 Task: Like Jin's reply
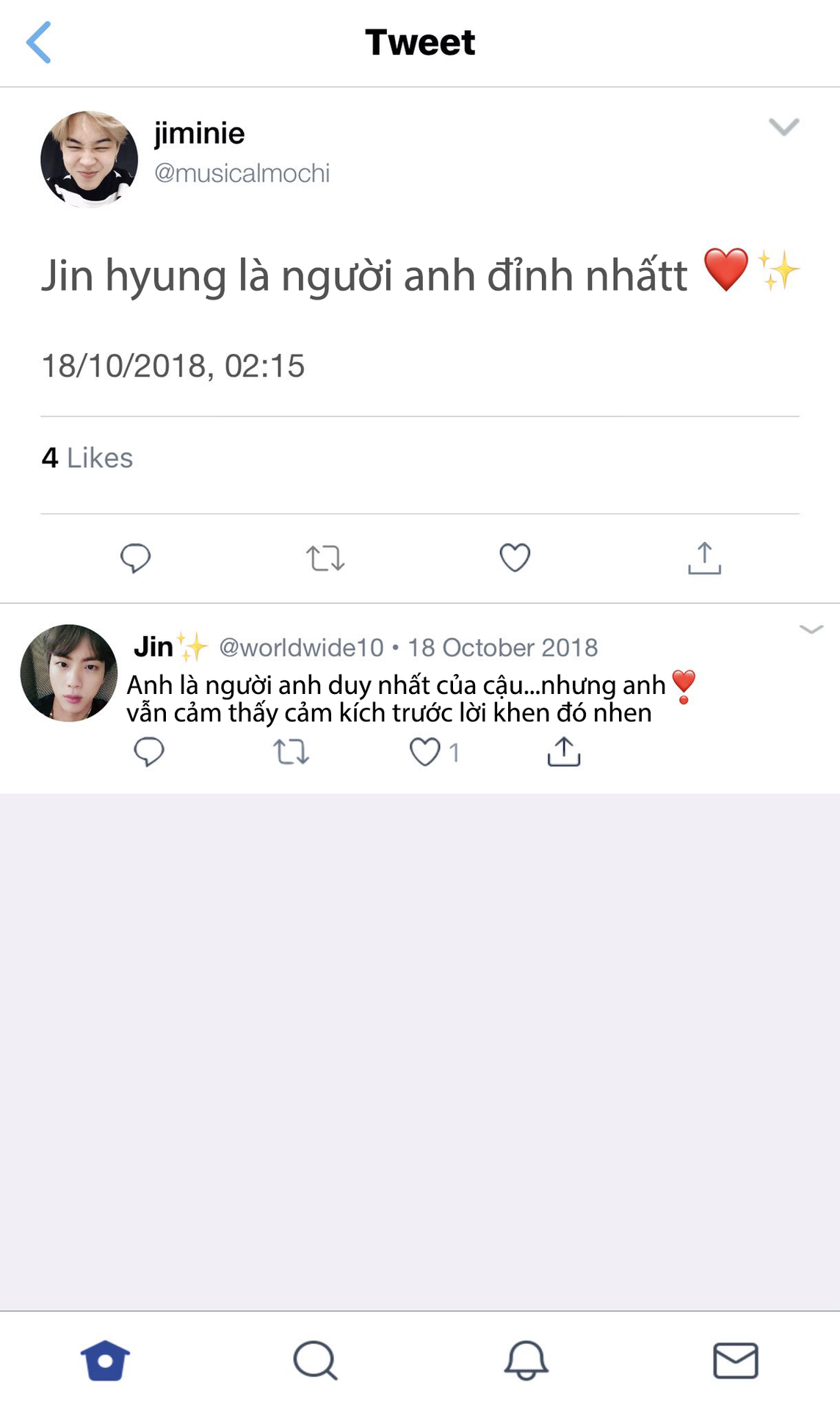[425, 753]
